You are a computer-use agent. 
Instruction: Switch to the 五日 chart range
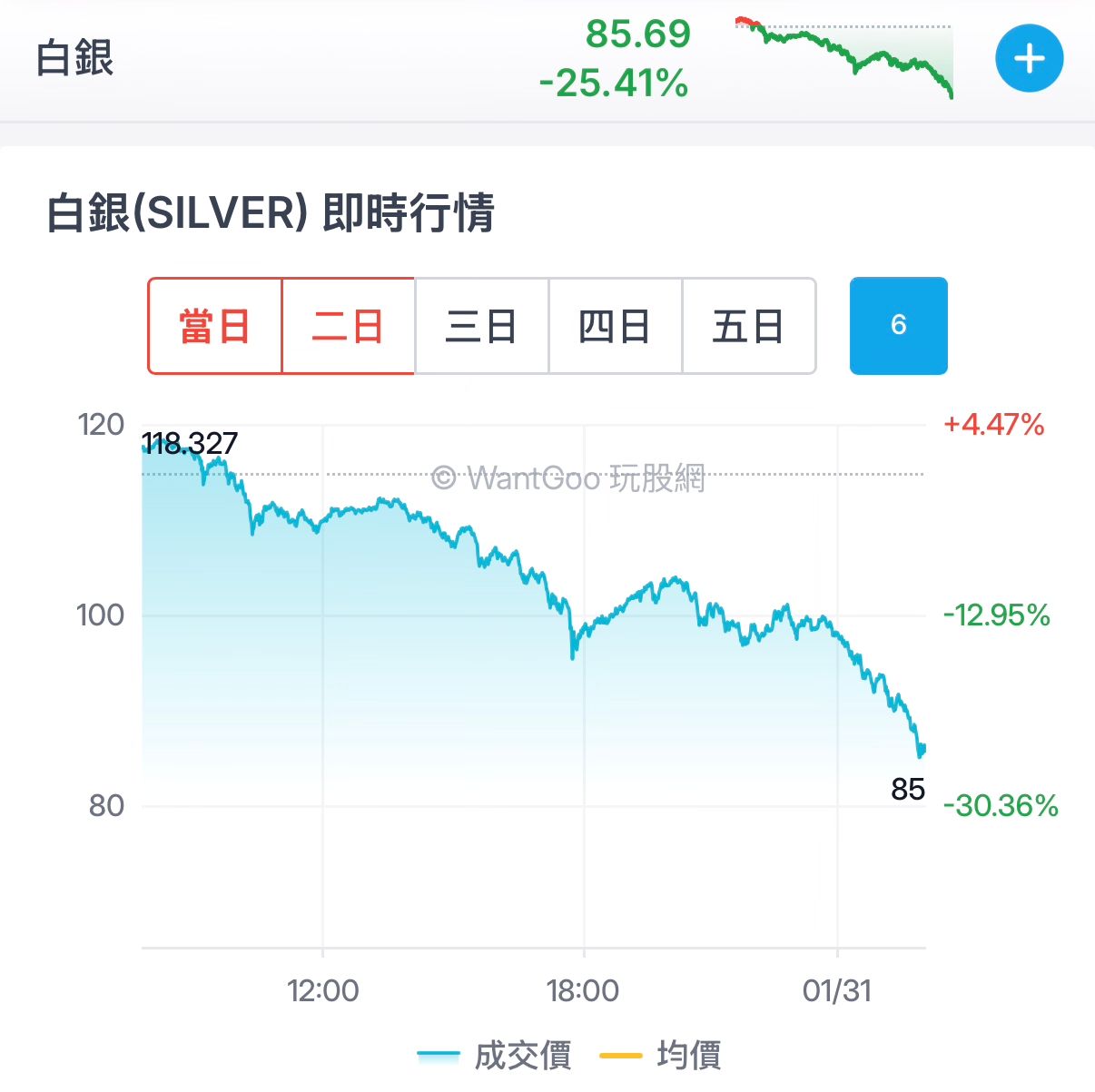(x=748, y=326)
